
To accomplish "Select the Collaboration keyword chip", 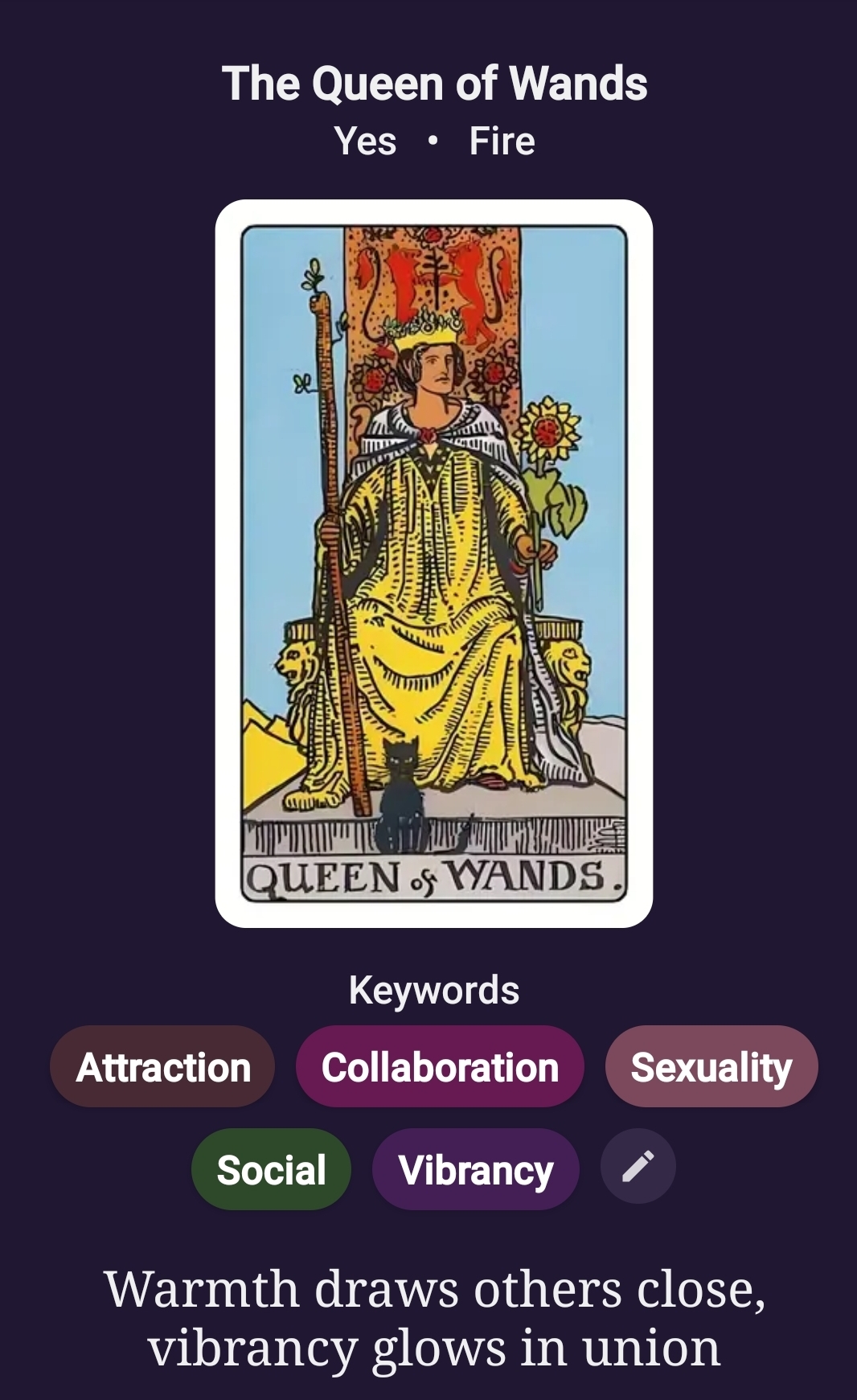I will (440, 1066).
